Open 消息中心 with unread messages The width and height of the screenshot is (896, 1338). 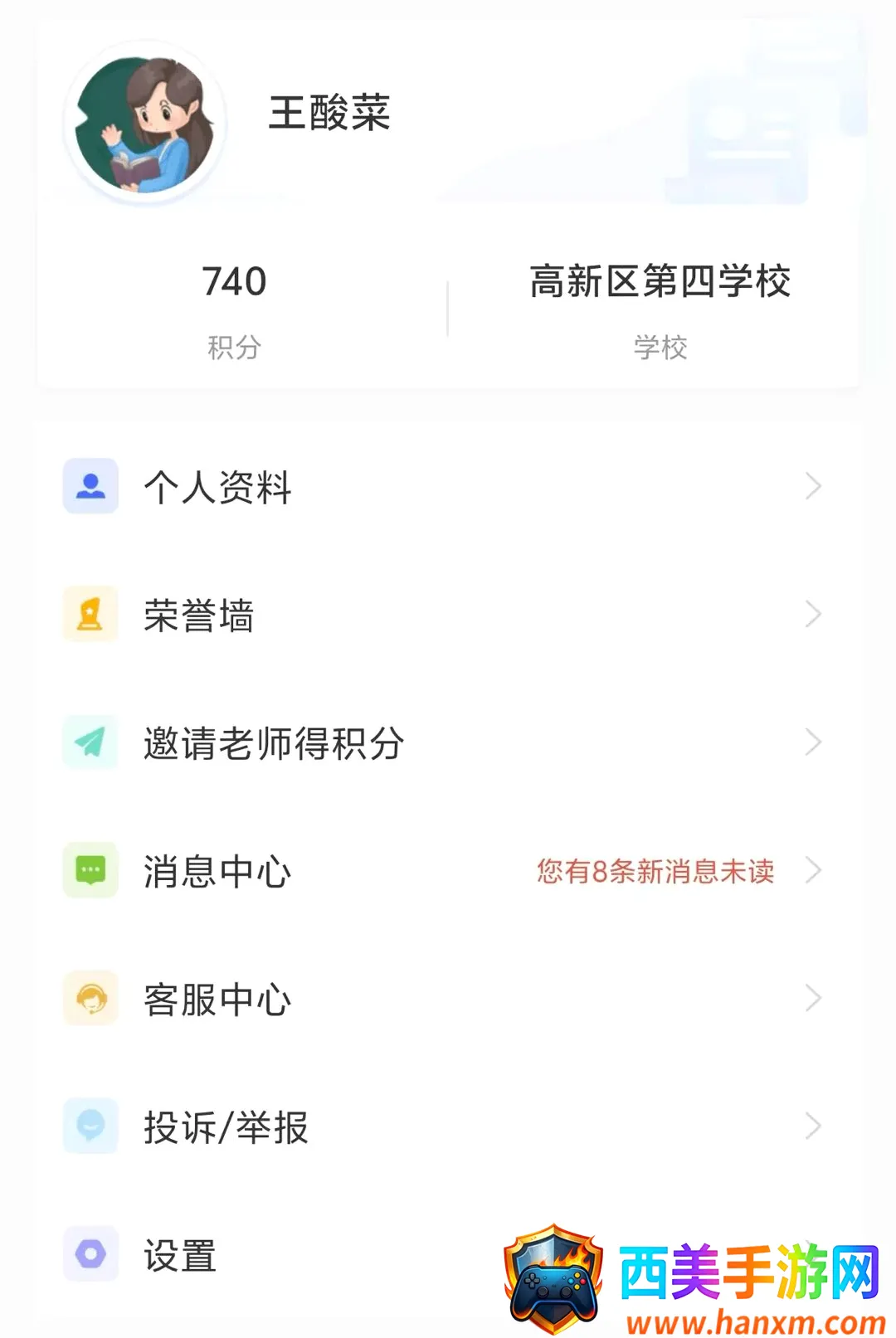[448, 871]
